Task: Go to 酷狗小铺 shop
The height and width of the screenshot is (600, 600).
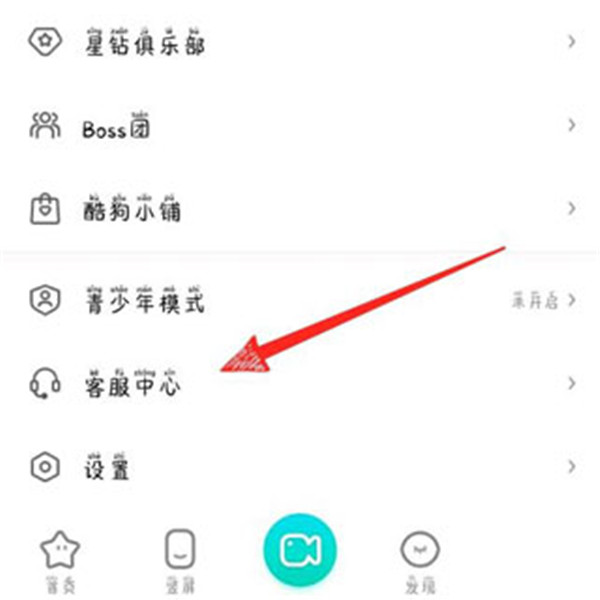Action: coord(132,210)
